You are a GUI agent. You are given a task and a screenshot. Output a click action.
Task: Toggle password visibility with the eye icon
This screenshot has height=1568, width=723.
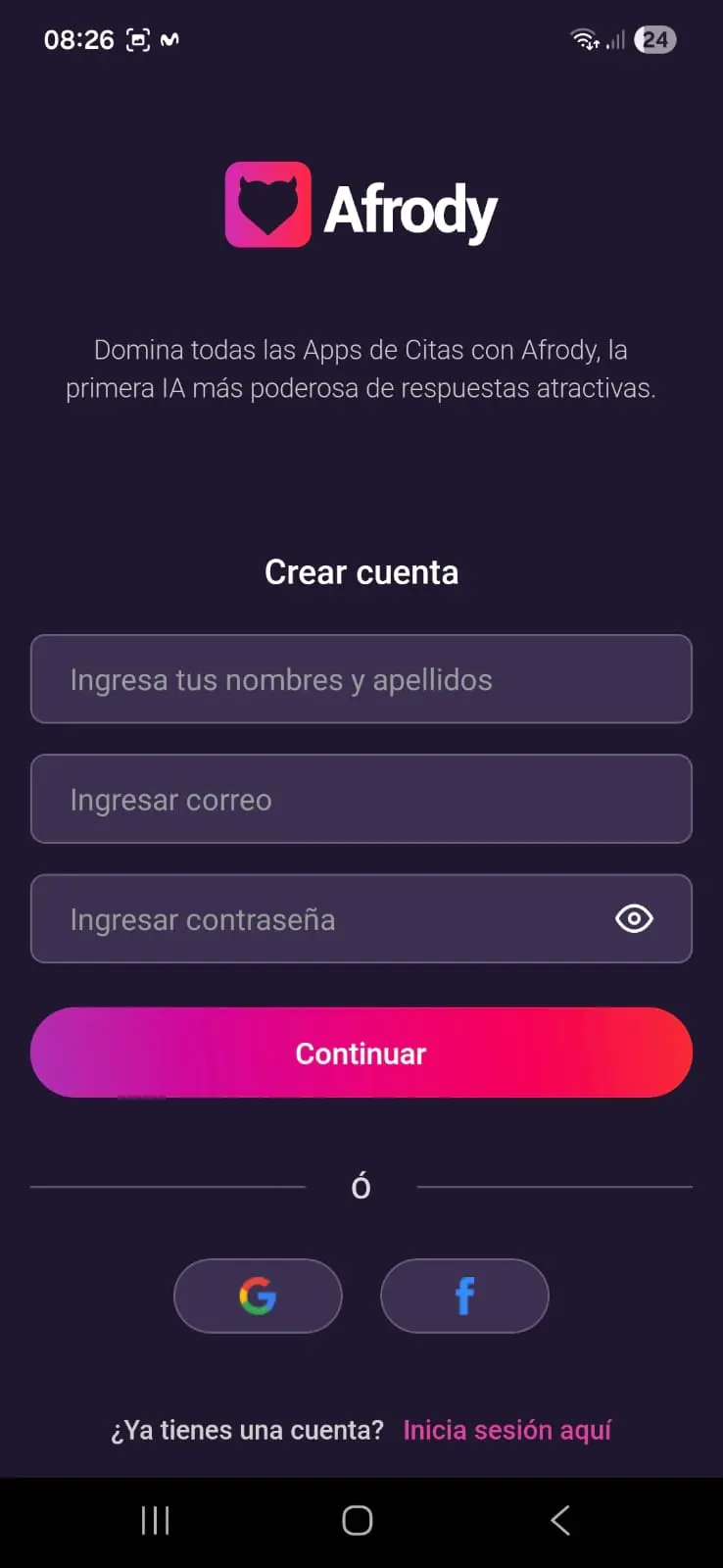(633, 919)
